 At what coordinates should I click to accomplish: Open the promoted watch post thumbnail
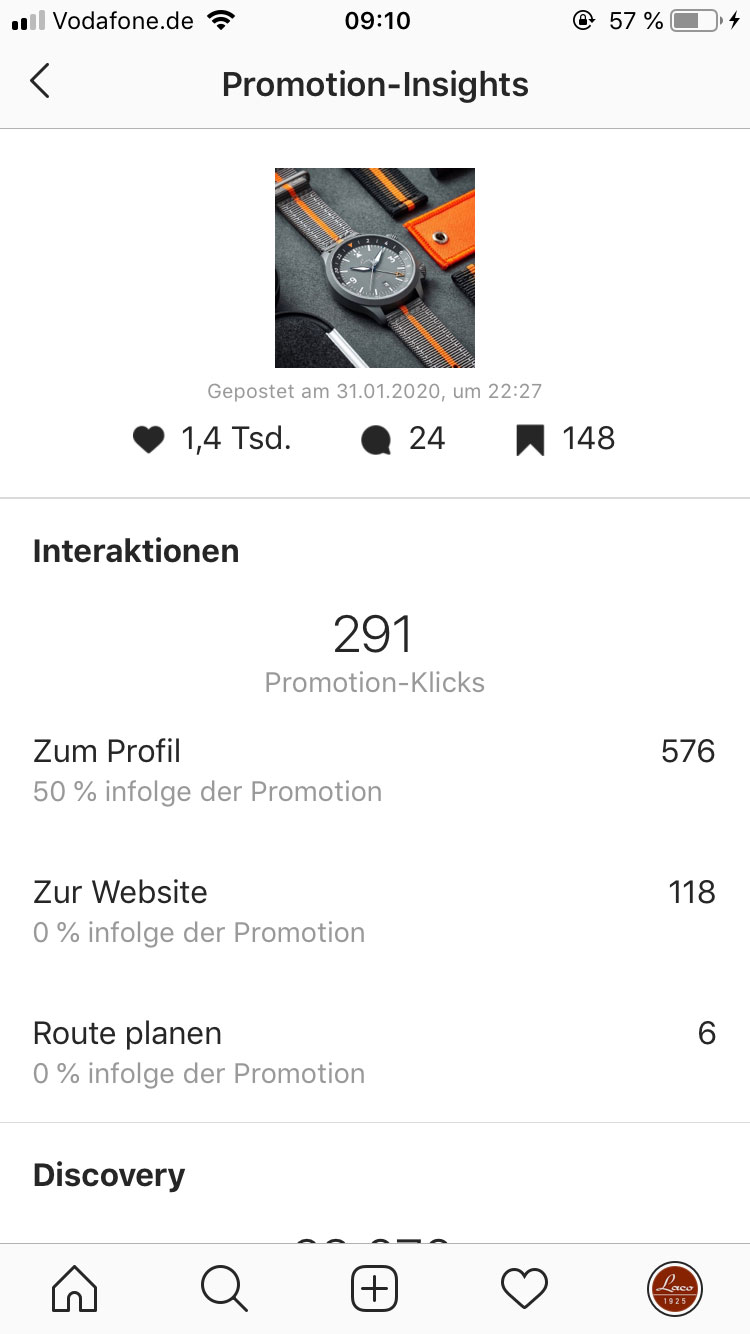(x=375, y=267)
